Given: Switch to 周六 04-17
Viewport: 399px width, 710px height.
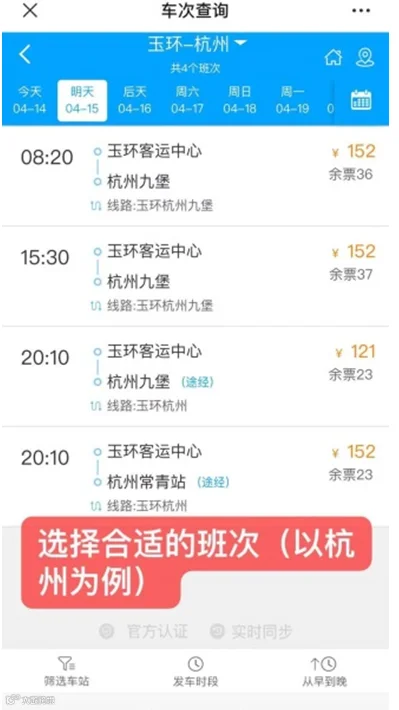Looking at the screenshot, I should 187,101.
